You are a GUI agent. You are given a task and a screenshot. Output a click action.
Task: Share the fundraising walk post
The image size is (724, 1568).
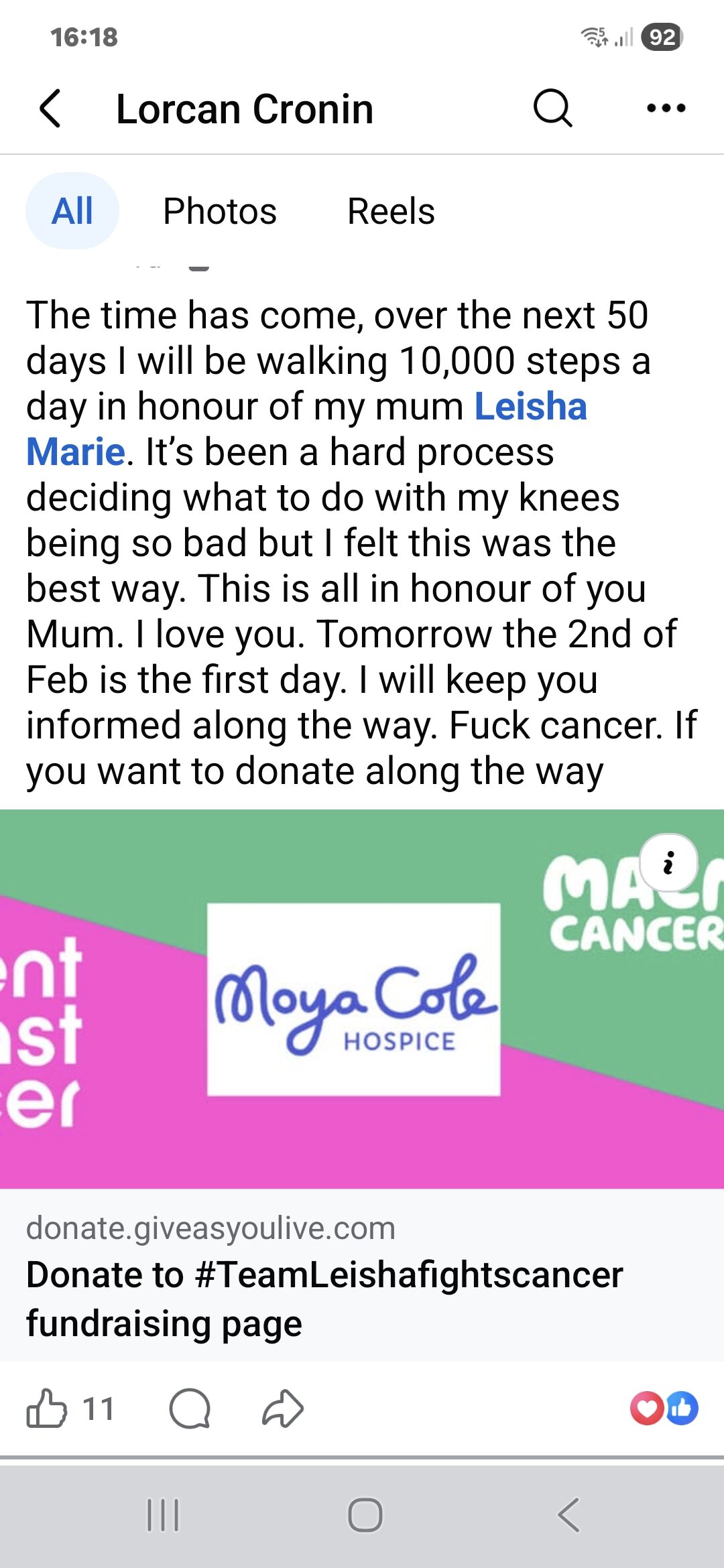tap(282, 1409)
